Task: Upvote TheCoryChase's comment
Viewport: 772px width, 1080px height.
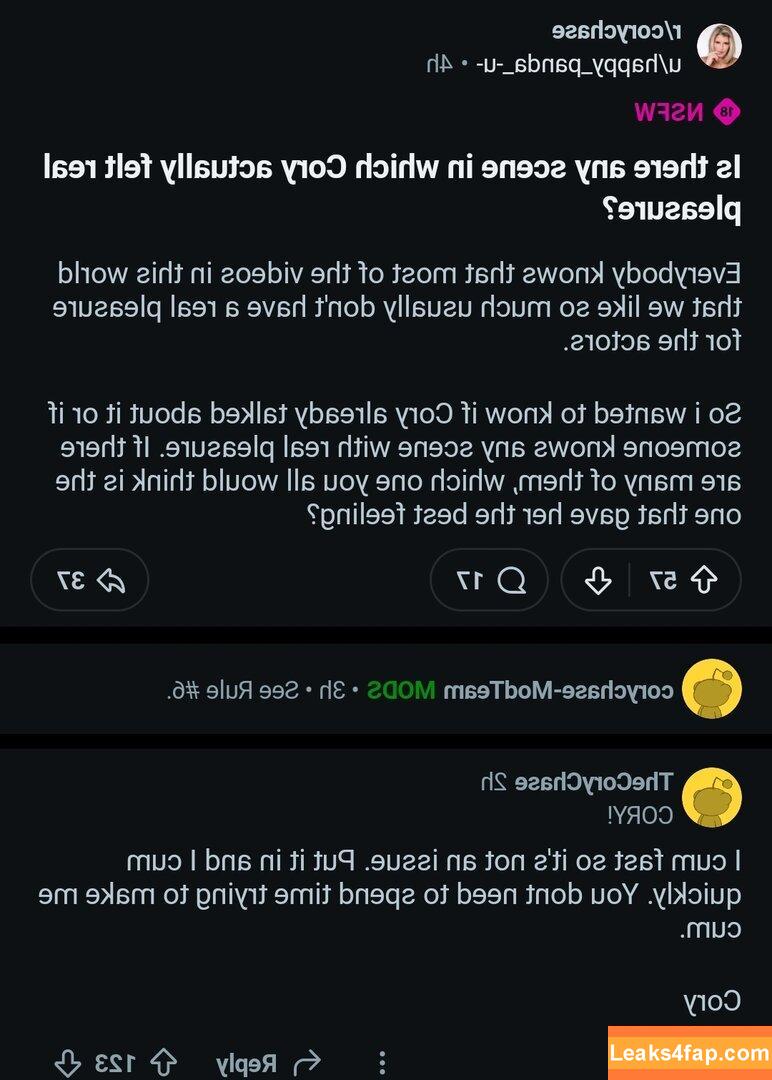Action: pyautogui.click(x=164, y=1063)
